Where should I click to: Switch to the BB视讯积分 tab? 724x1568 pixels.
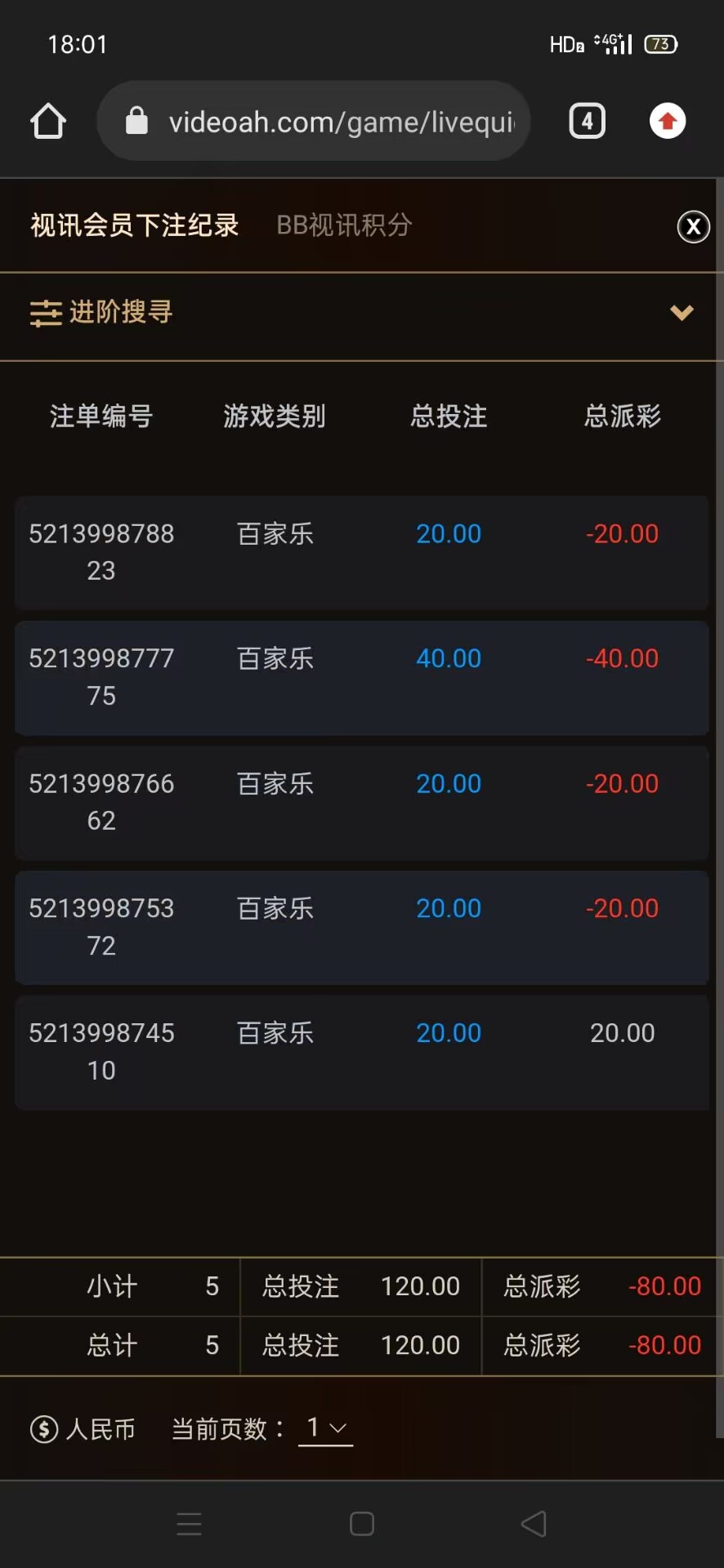[x=344, y=225]
